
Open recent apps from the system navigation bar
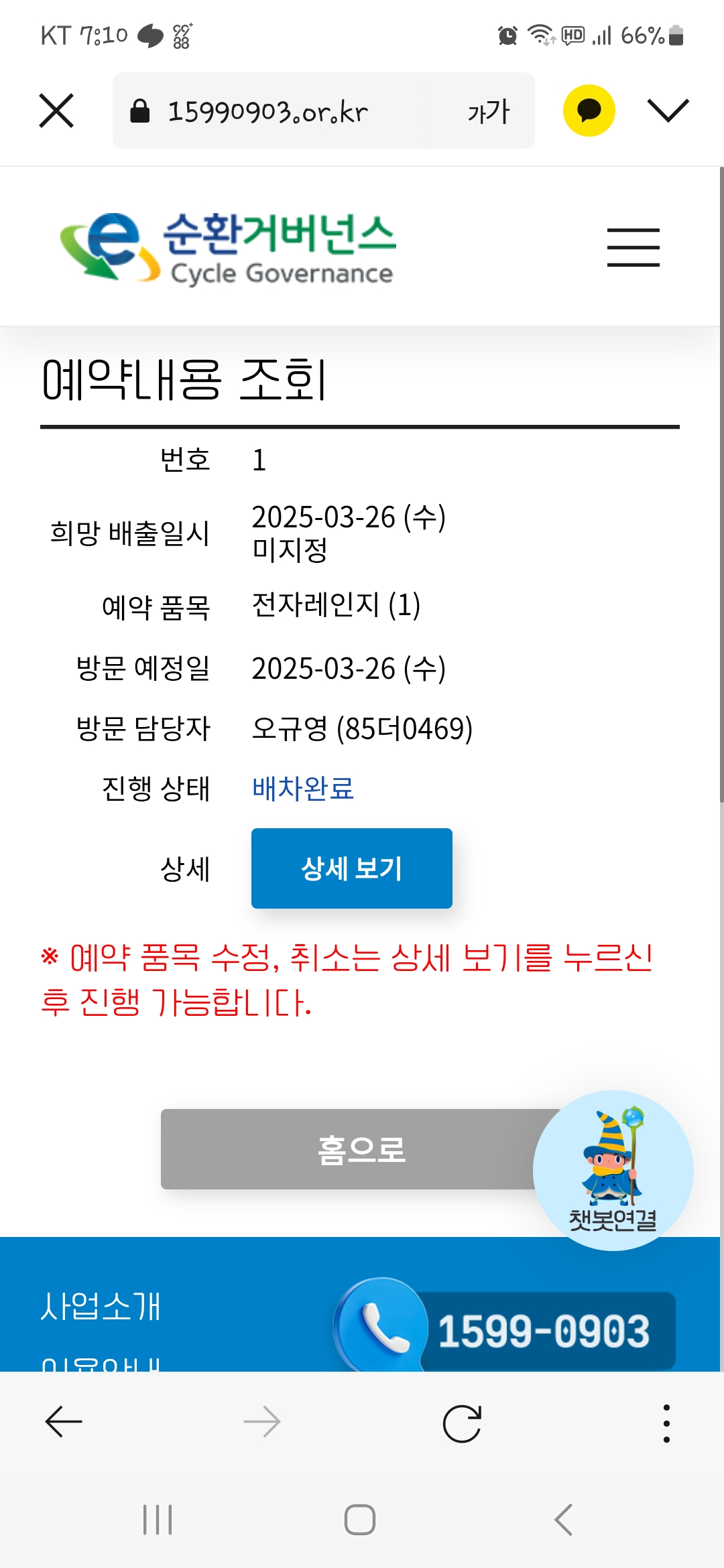coord(158,1519)
